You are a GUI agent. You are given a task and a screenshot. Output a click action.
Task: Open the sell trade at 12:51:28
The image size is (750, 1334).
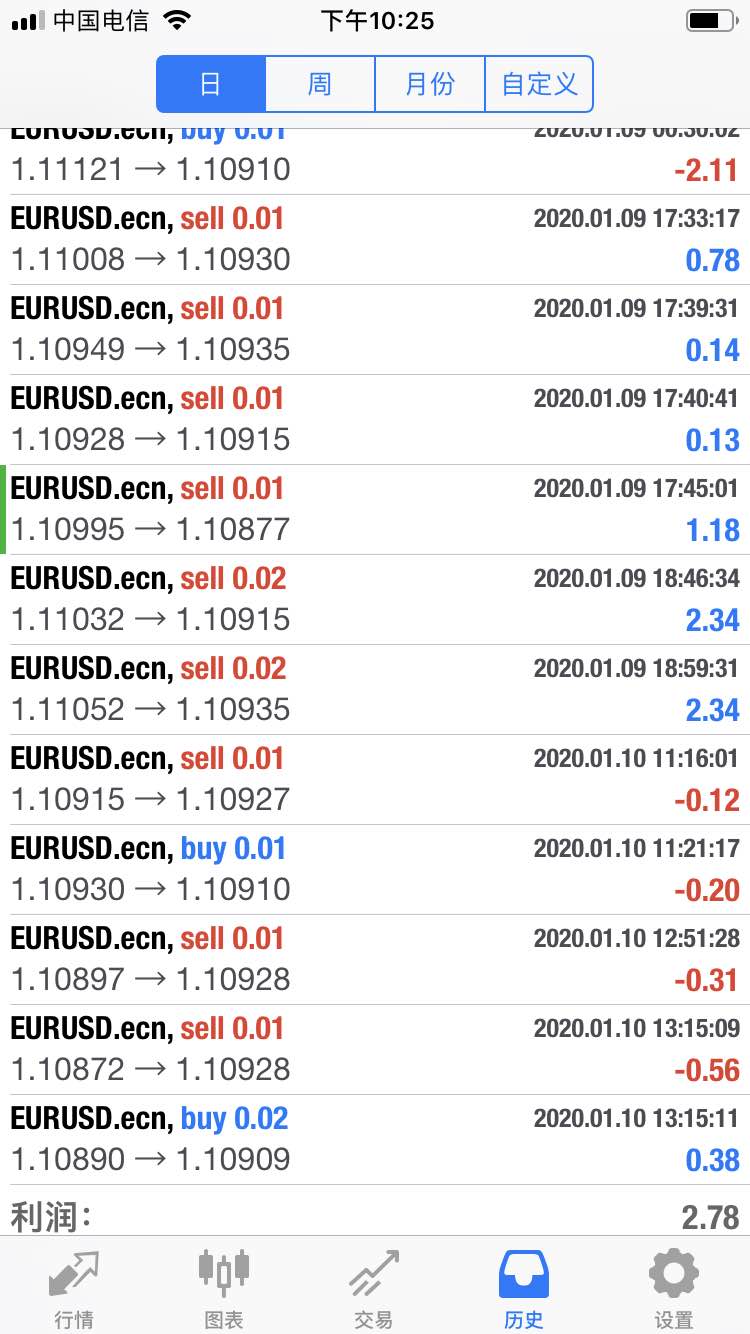375,960
